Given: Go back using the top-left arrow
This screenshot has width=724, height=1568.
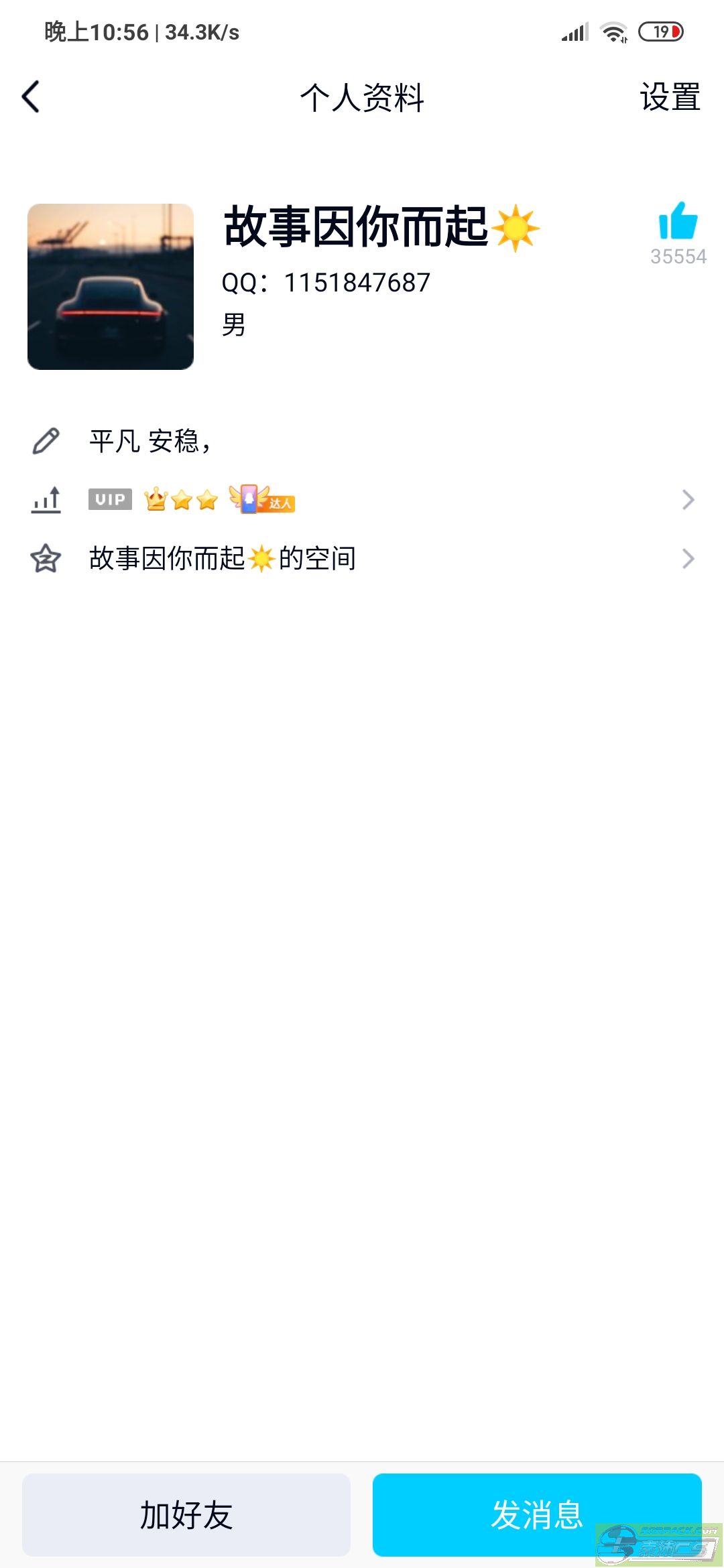Looking at the screenshot, I should pyautogui.click(x=31, y=96).
